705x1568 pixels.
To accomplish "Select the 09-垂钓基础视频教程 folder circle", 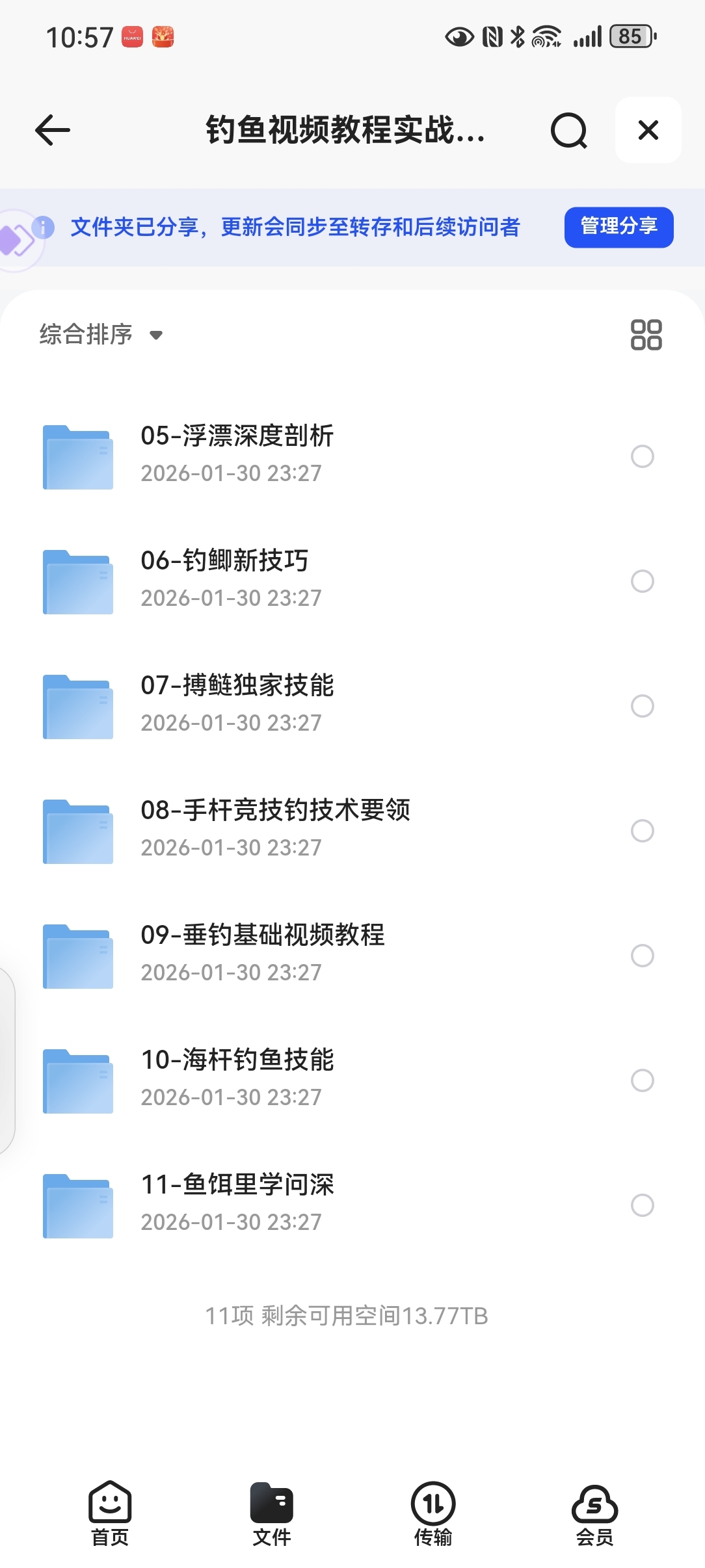I will [x=642, y=956].
